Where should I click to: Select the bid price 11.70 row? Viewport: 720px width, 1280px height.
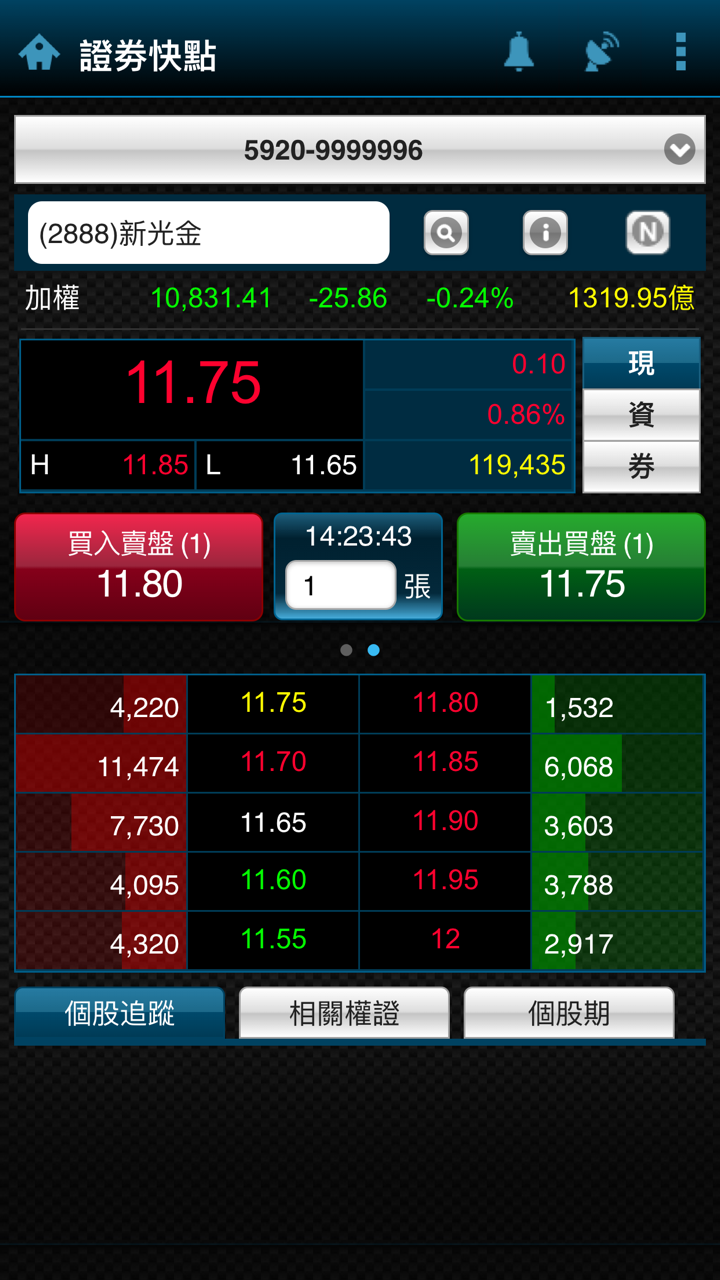[x=273, y=764]
